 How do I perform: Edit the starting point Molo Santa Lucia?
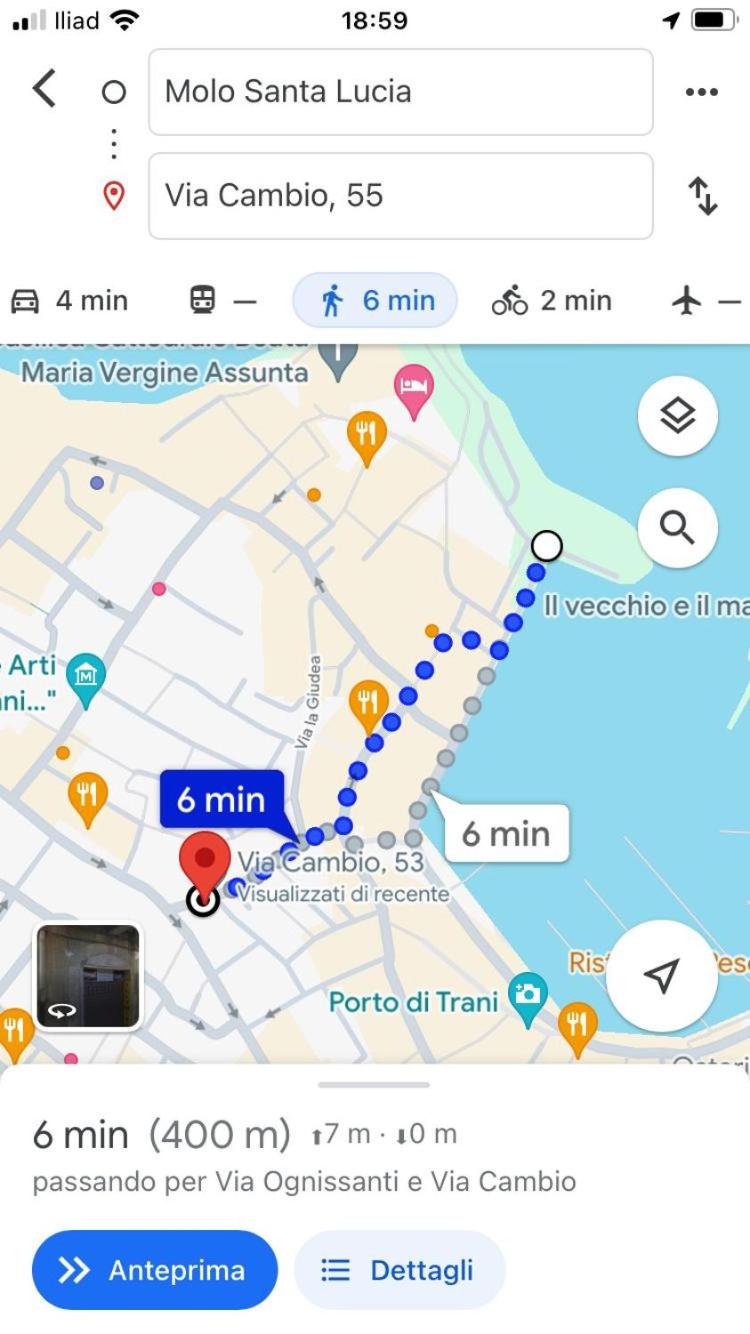(401, 92)
